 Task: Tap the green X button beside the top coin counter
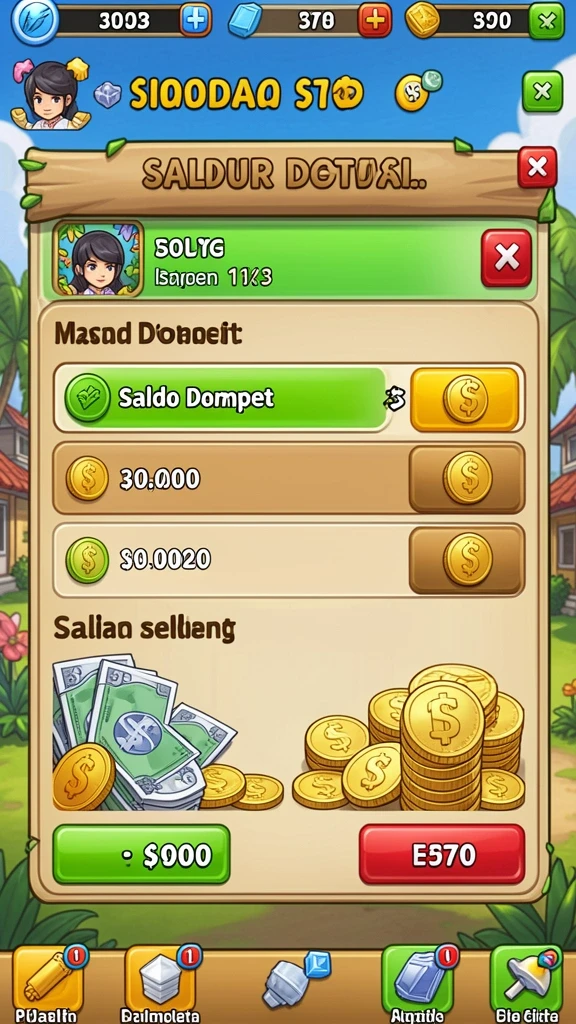tap(547, 21)
